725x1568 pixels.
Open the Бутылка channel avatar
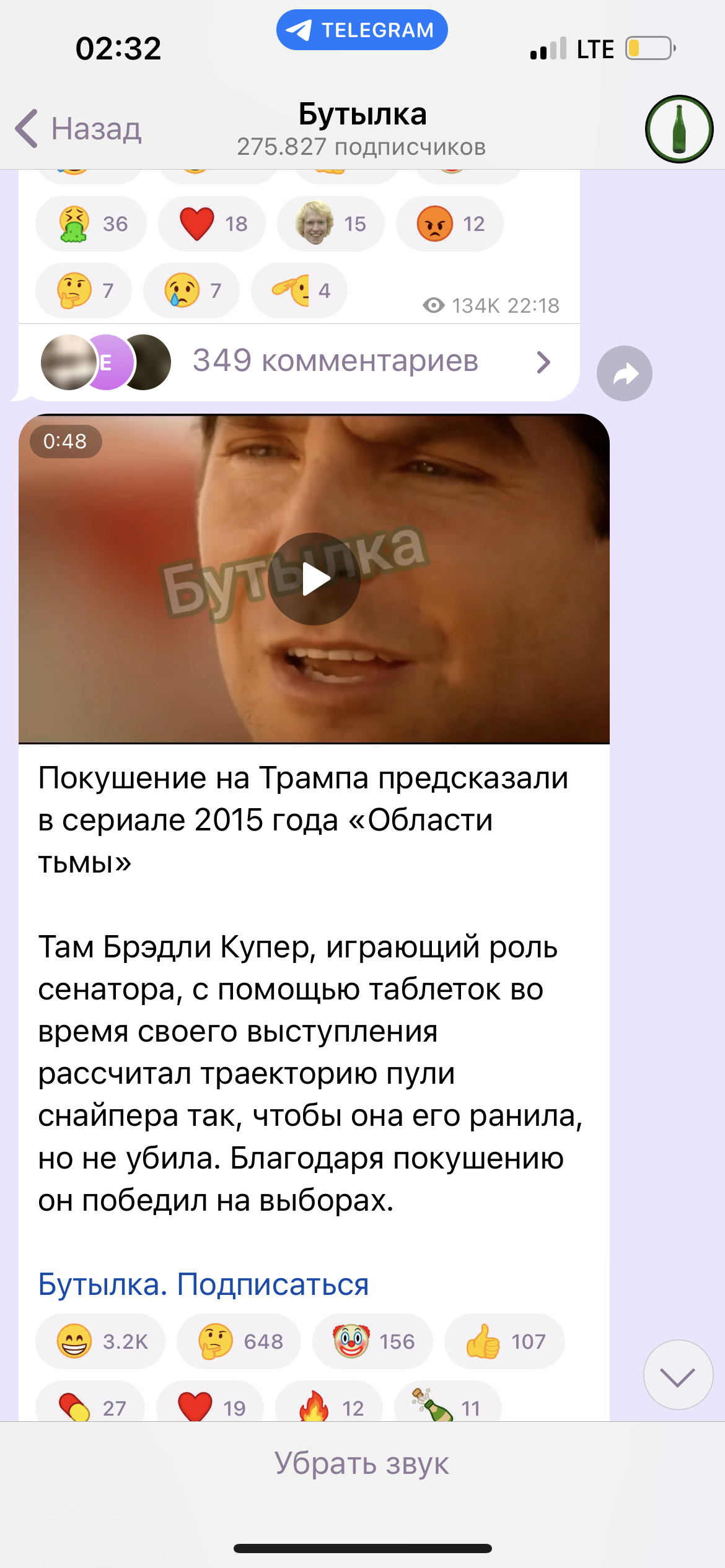[x=679, y=129]
